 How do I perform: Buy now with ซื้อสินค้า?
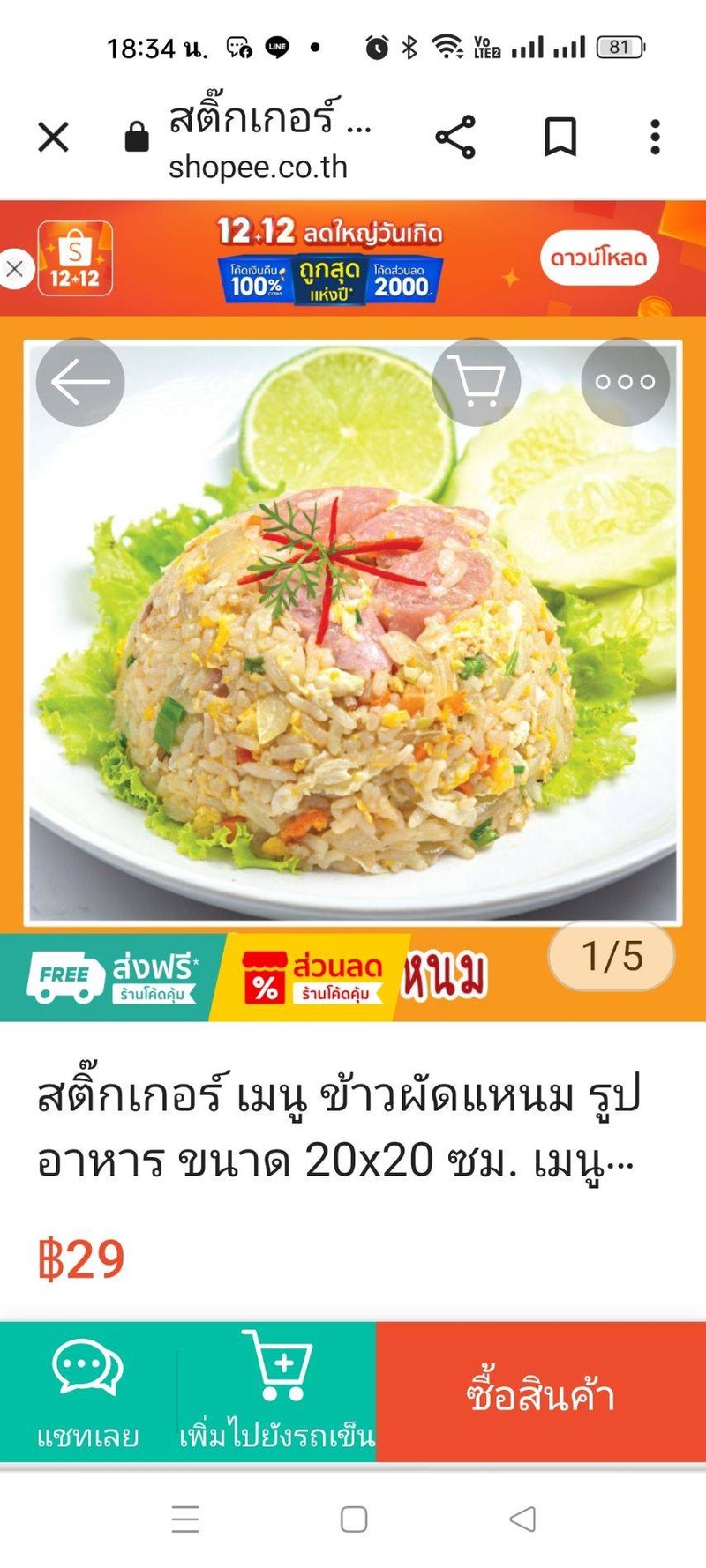(x=540, y=1393)
